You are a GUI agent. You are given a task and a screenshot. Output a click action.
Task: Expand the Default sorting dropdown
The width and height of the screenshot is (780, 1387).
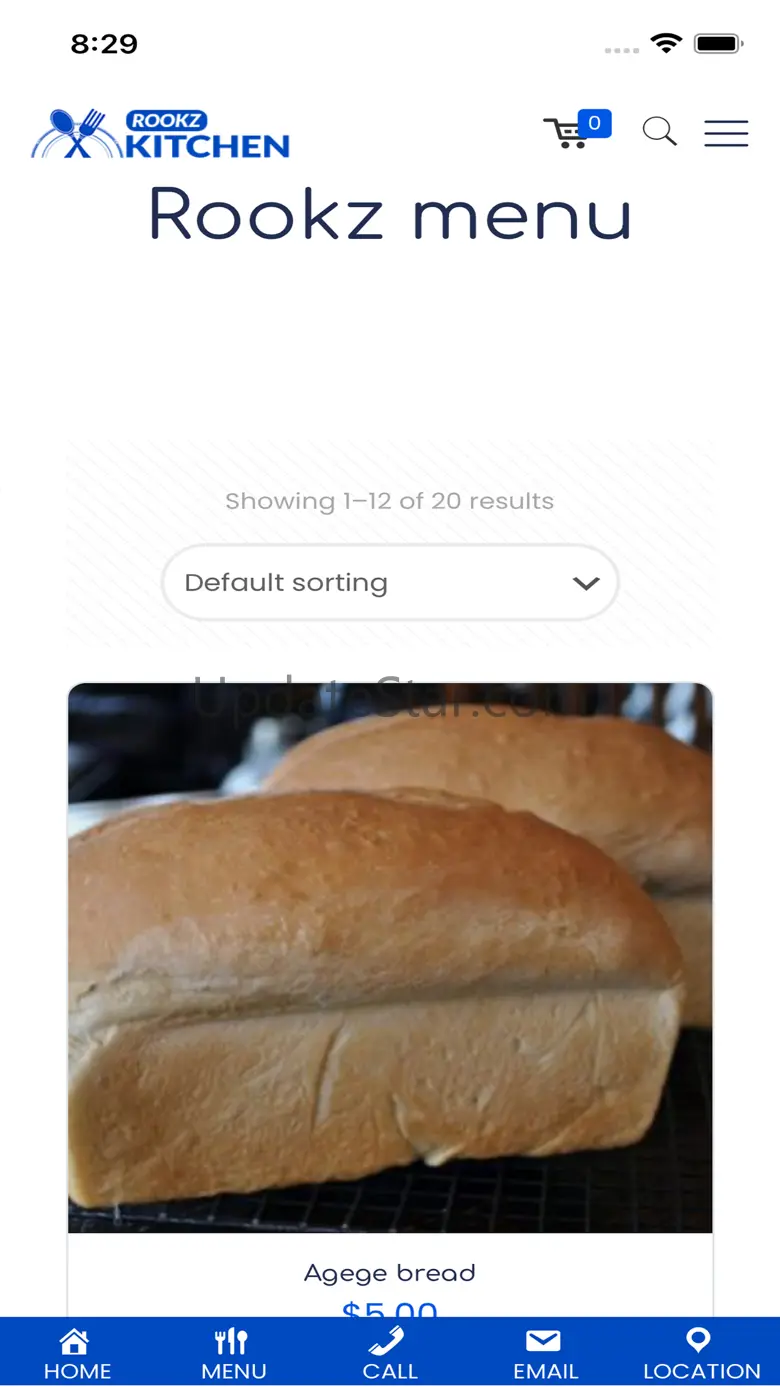390,582
